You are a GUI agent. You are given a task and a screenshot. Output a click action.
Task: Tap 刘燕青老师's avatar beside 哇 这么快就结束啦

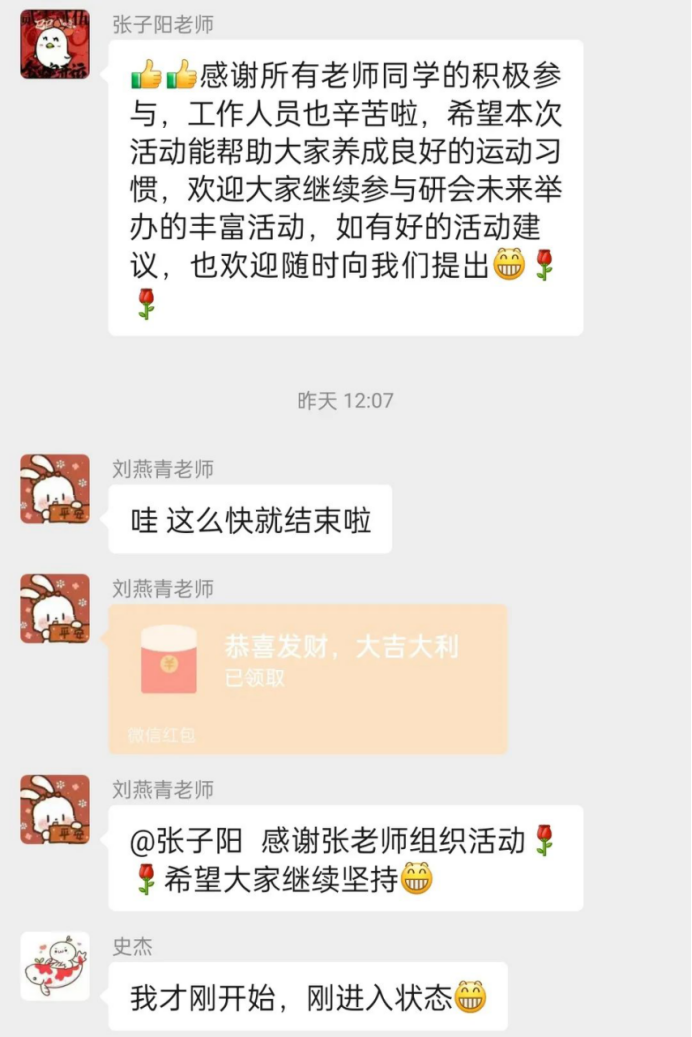point(55,488)
